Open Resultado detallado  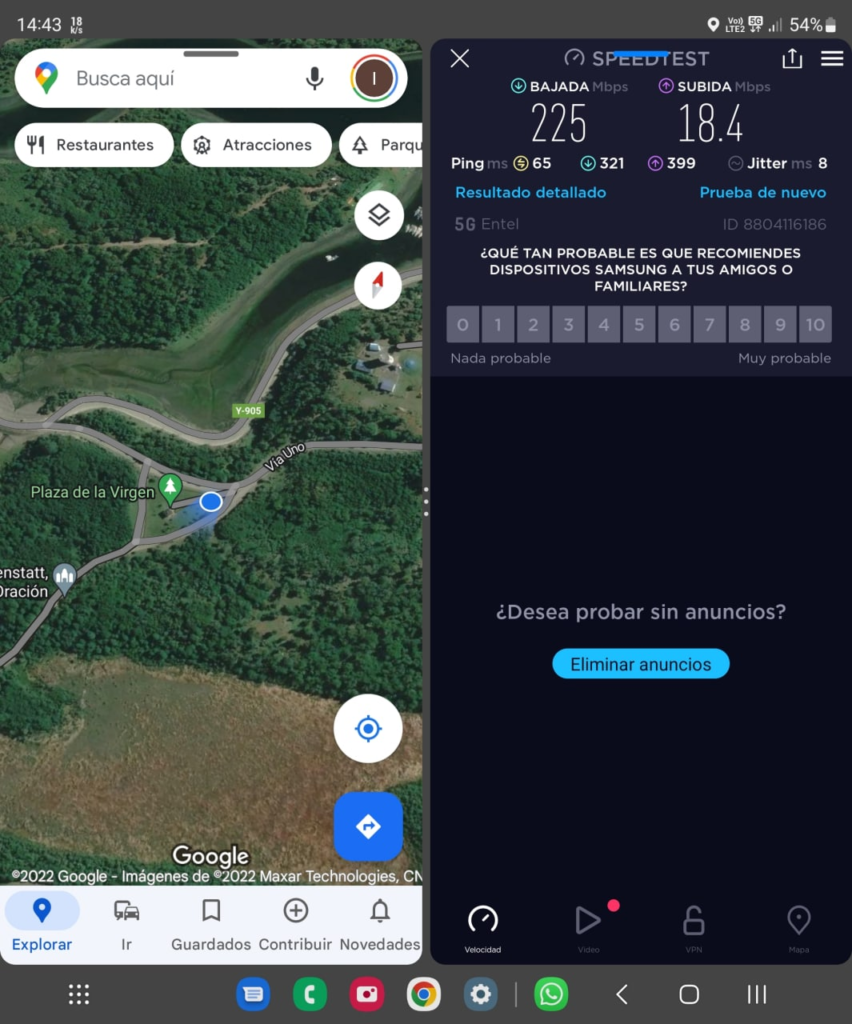pyautogui.click(x=530, y=192)
